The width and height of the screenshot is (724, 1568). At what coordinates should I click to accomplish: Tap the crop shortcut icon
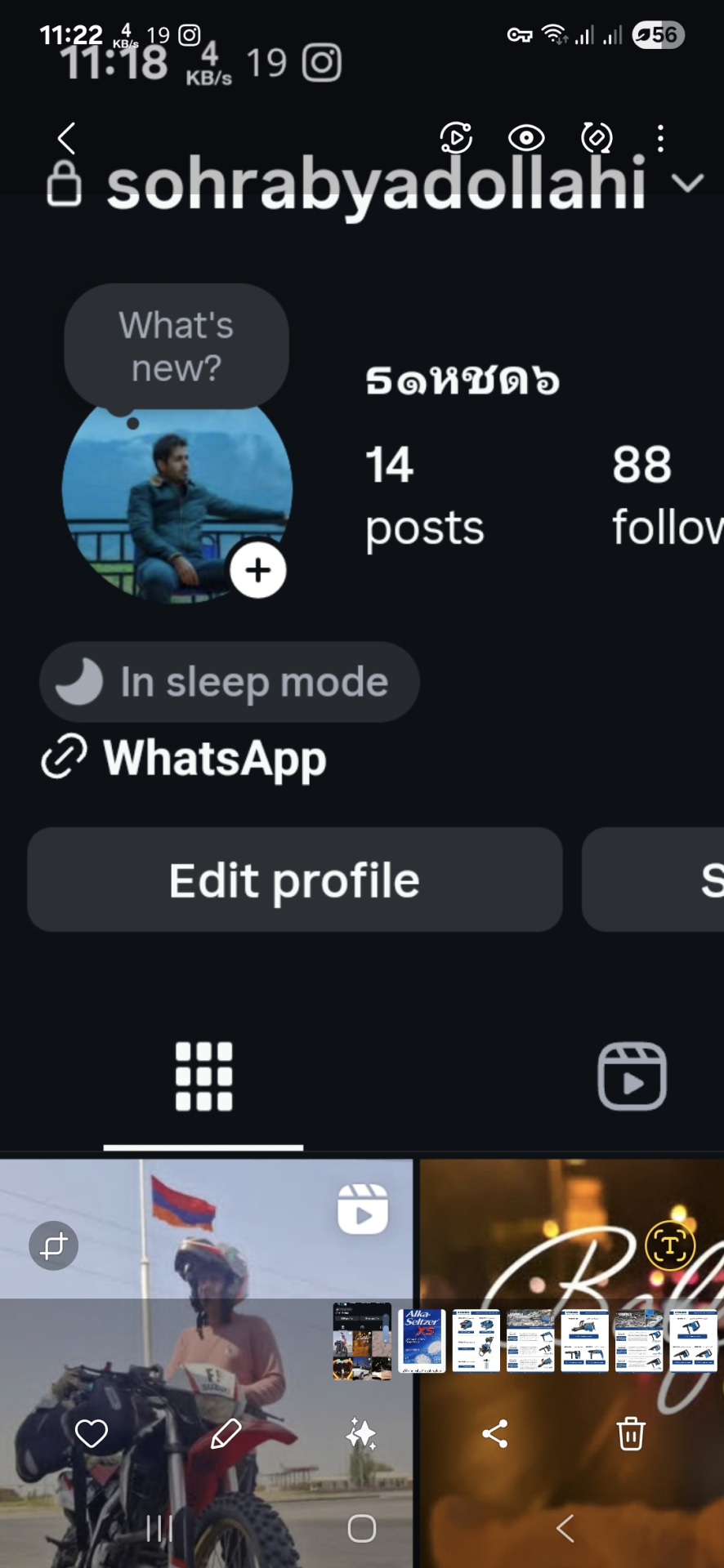[54, 1246]
